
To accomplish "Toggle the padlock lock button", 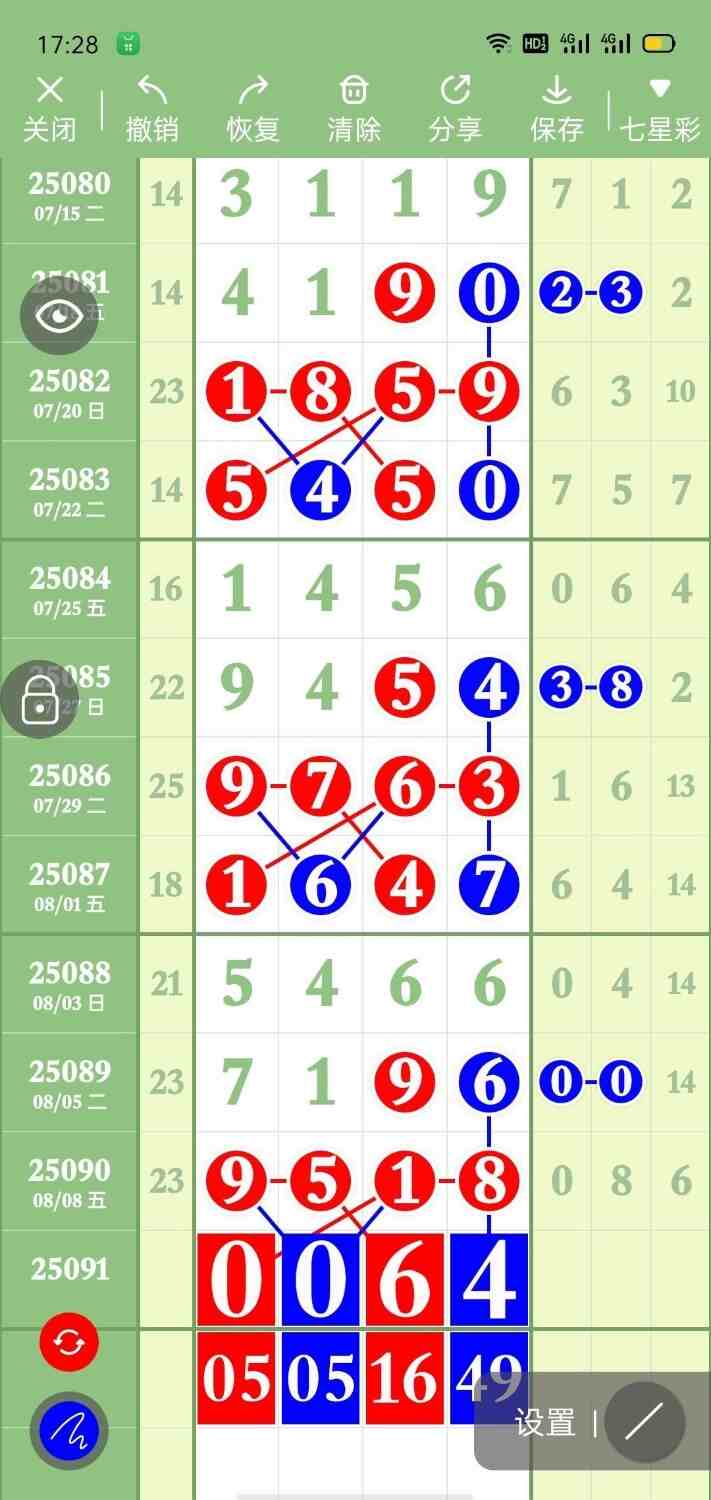I will (39, 699).
